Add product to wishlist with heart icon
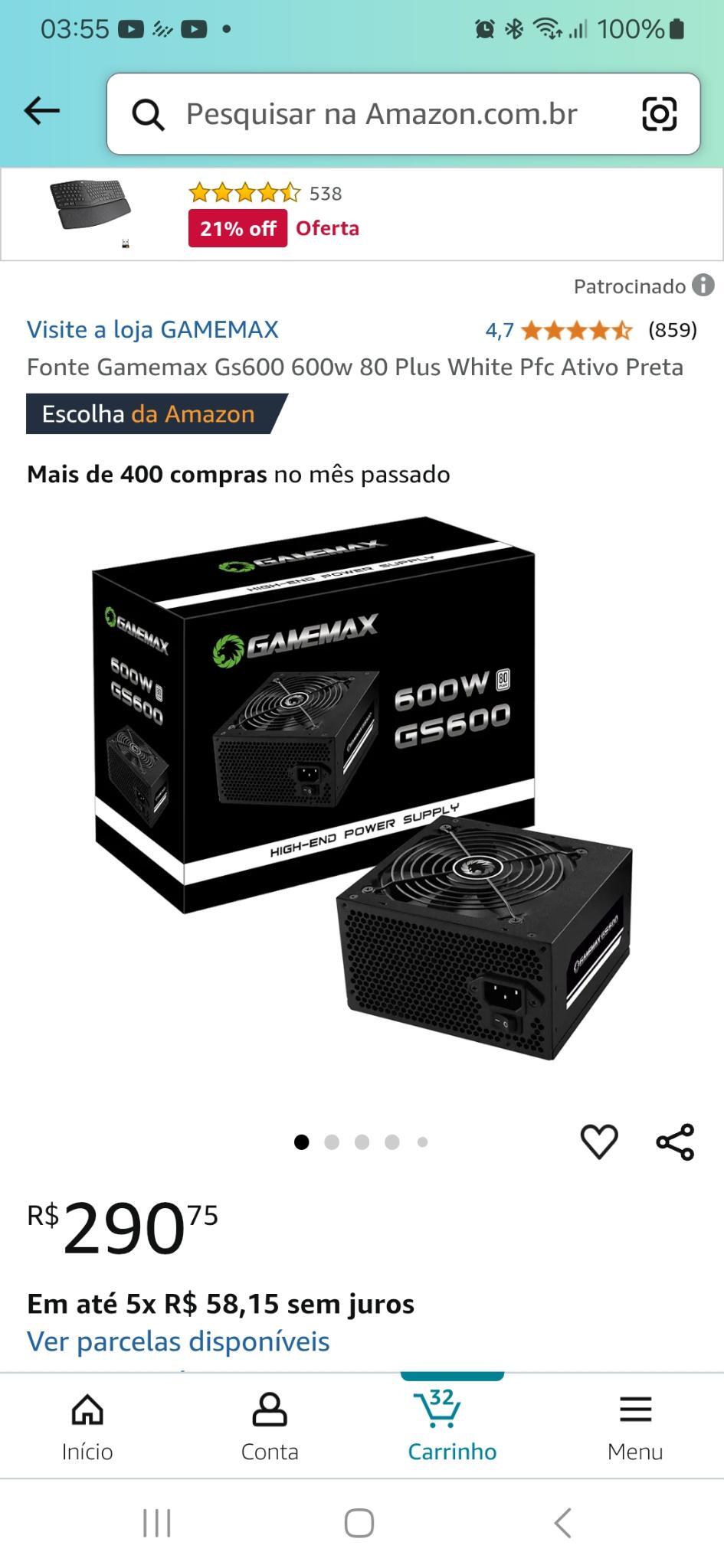 [x=599, y=1142]
